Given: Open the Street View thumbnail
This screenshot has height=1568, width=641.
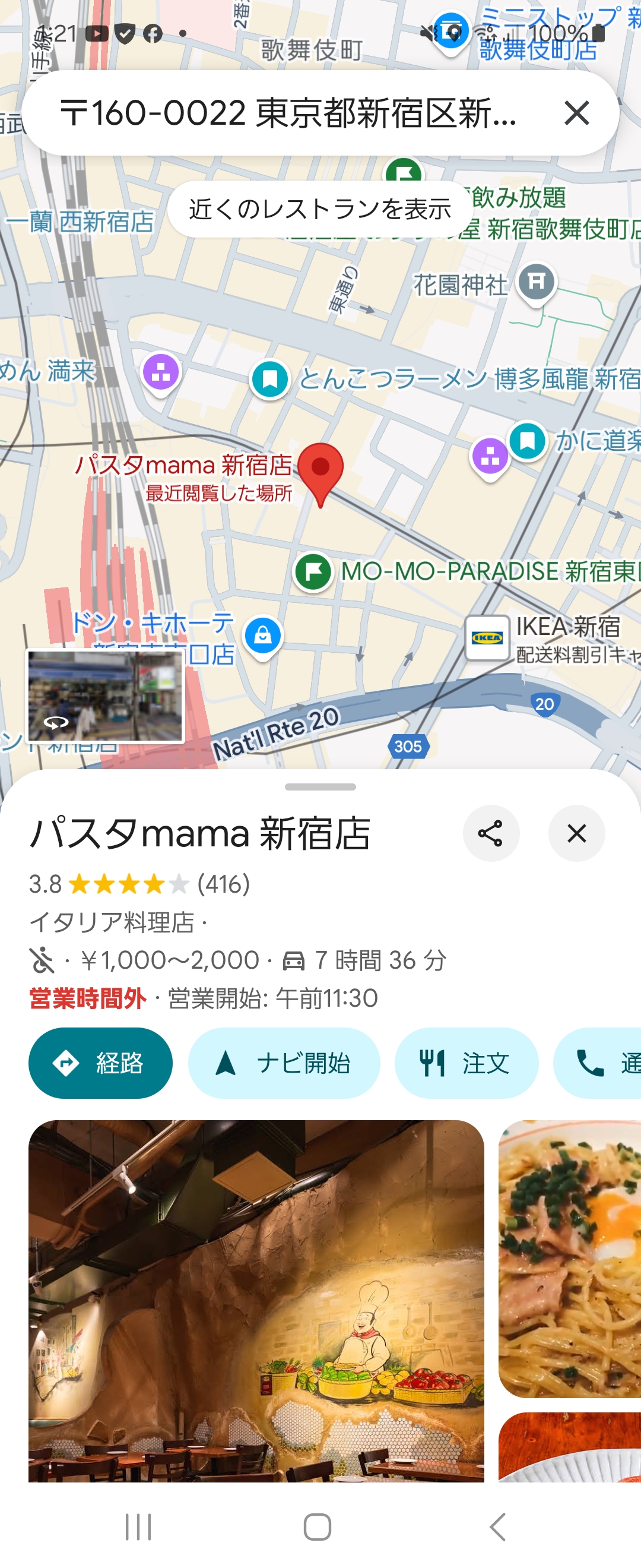Looking at the screenshot, I should (105, 696).
